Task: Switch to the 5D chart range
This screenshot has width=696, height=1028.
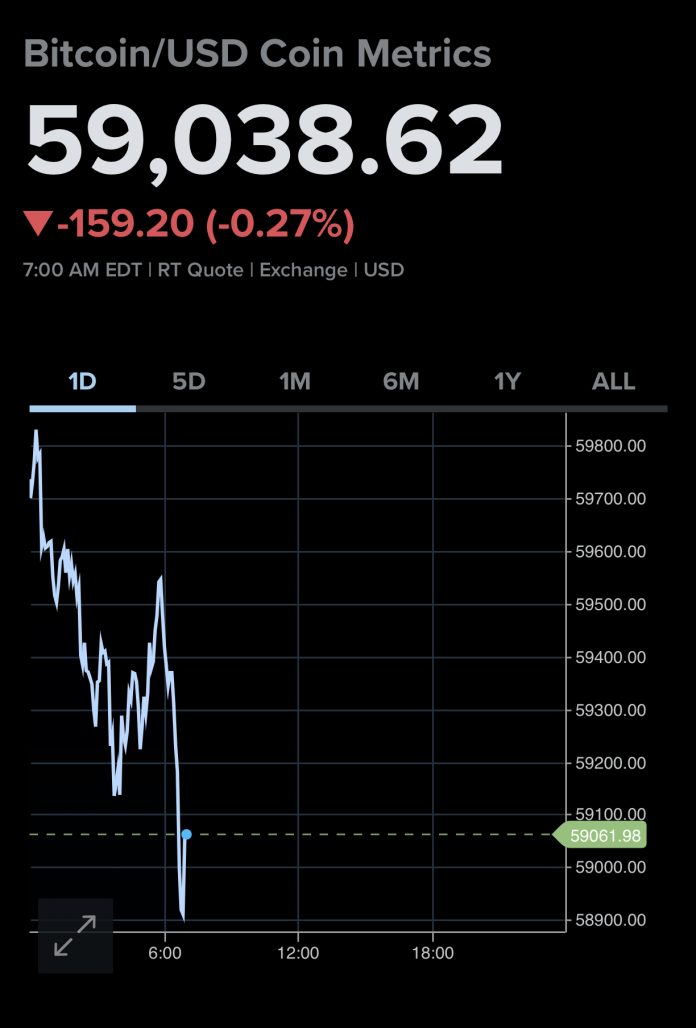Action: tap(188, 381)
